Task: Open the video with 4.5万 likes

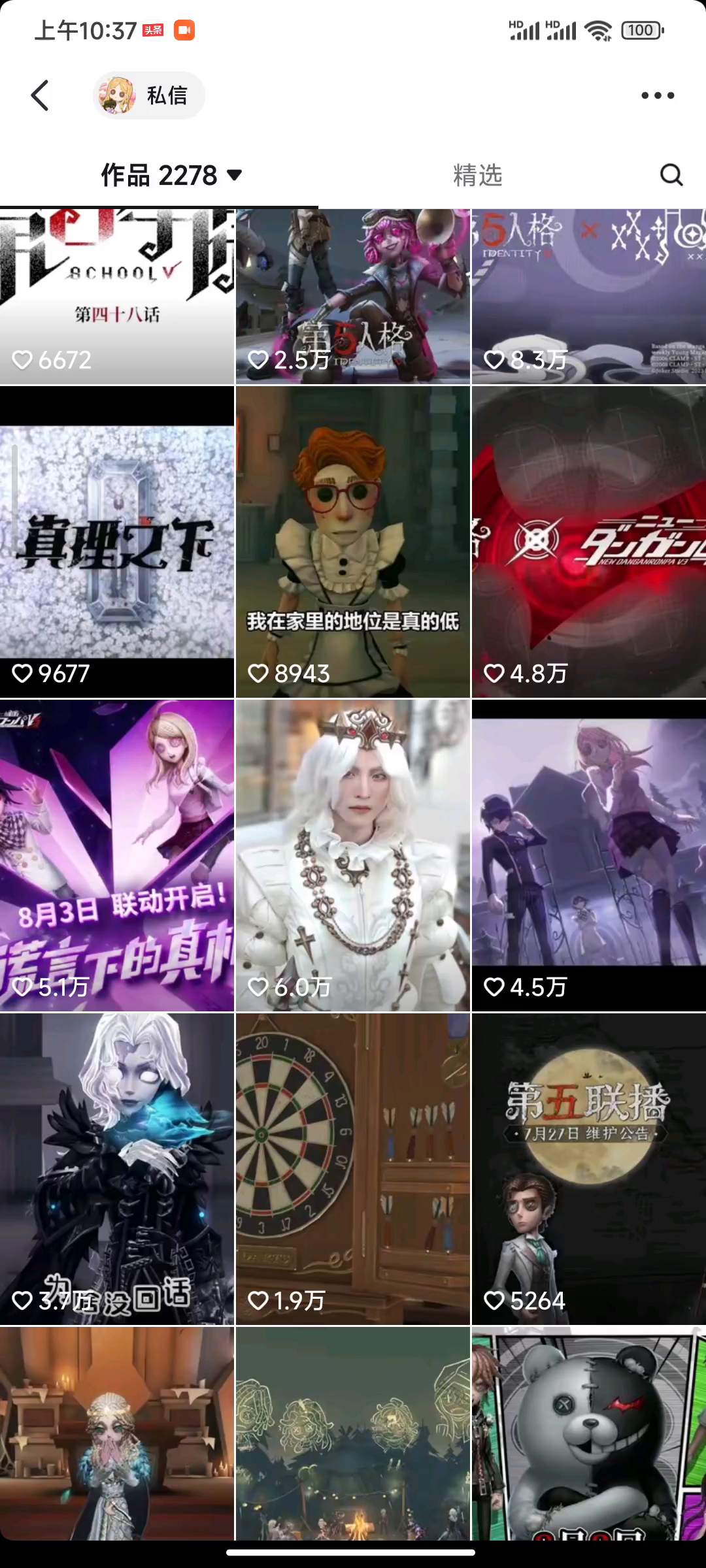Action: (588, 856)
